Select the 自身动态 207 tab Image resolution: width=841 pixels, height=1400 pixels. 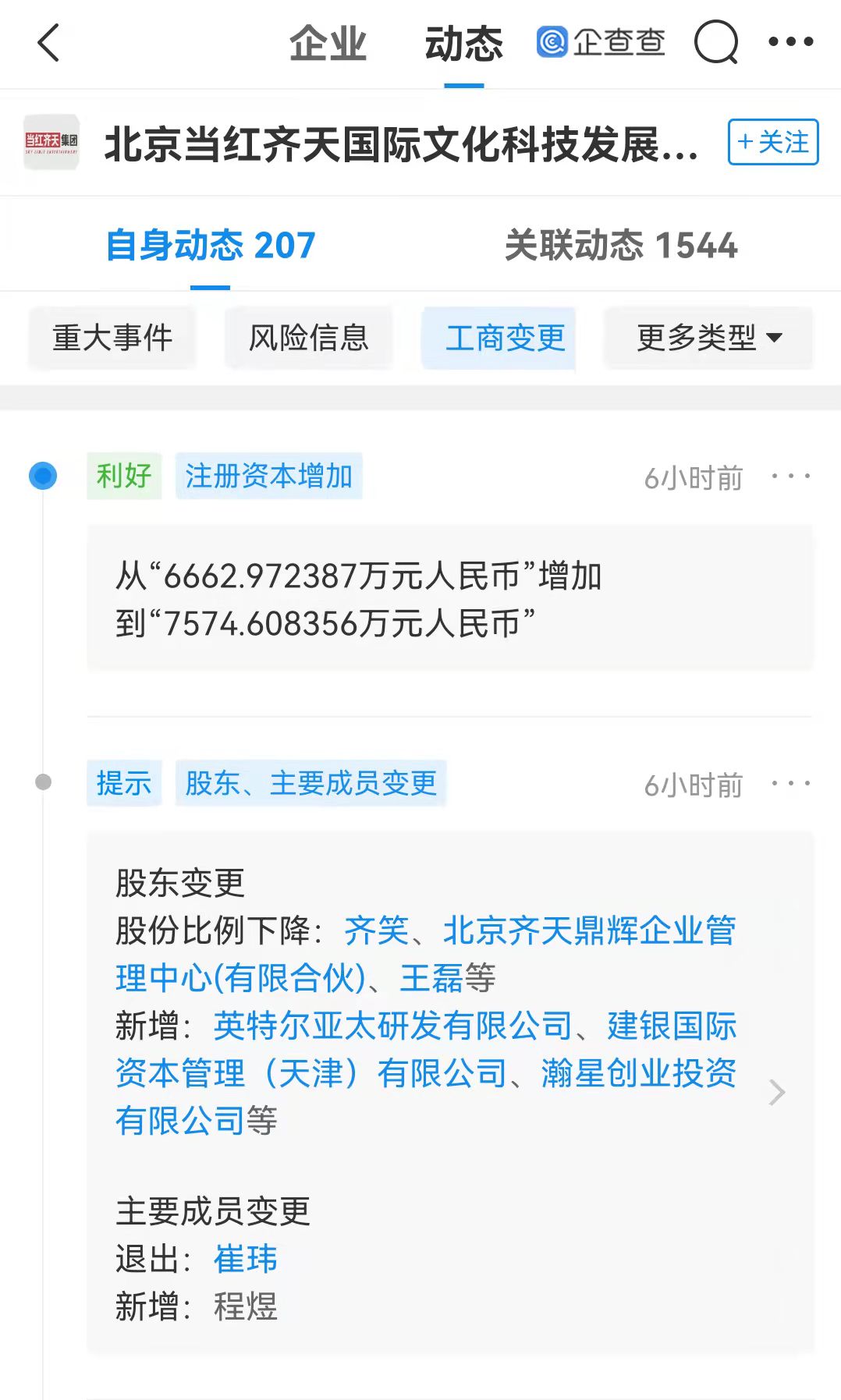pos(211,245)
